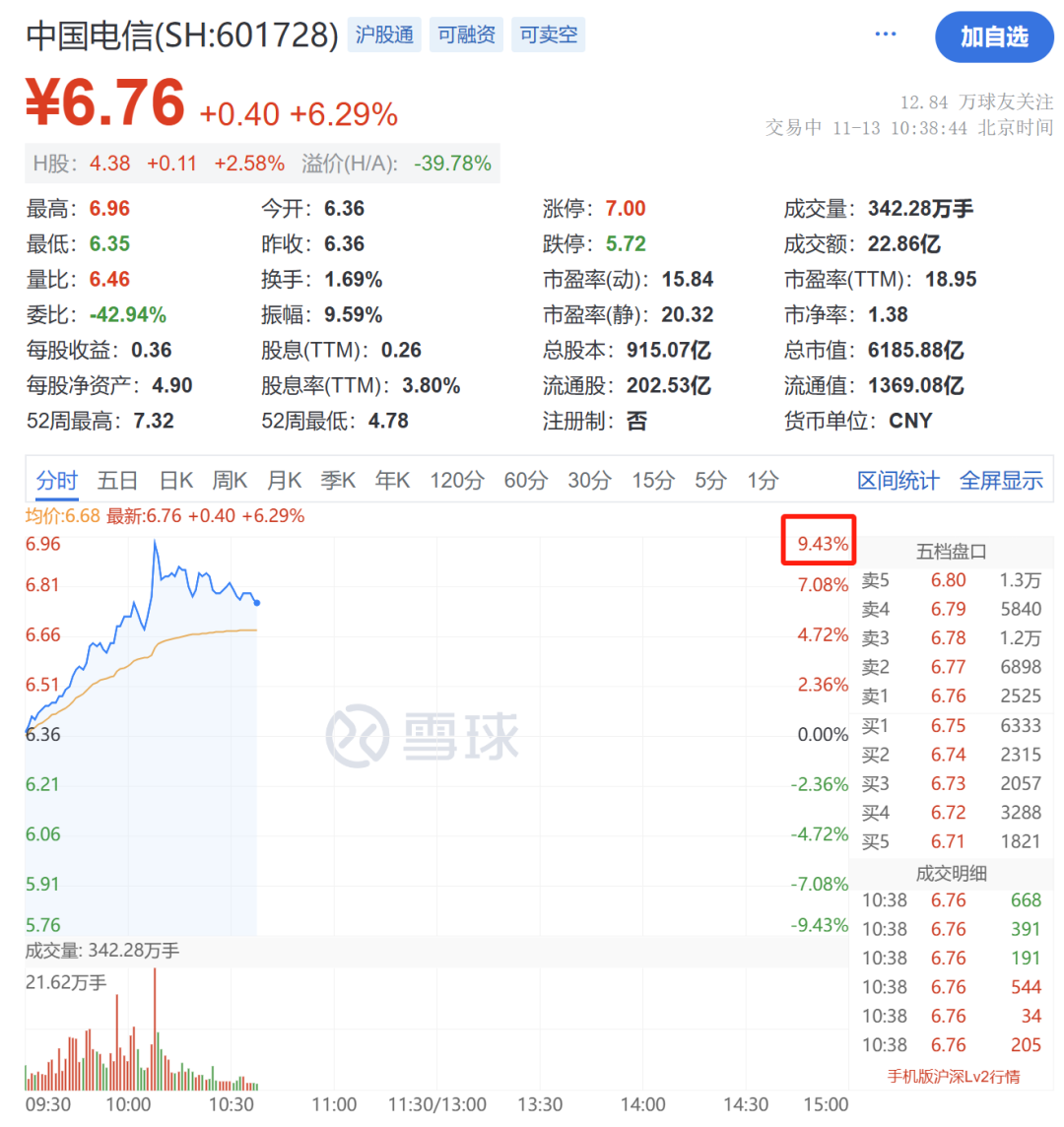Open the three-dot overflow menu
This screenshot has width=1064, height=1127.
pyautogui.click(x=885, y=35)
